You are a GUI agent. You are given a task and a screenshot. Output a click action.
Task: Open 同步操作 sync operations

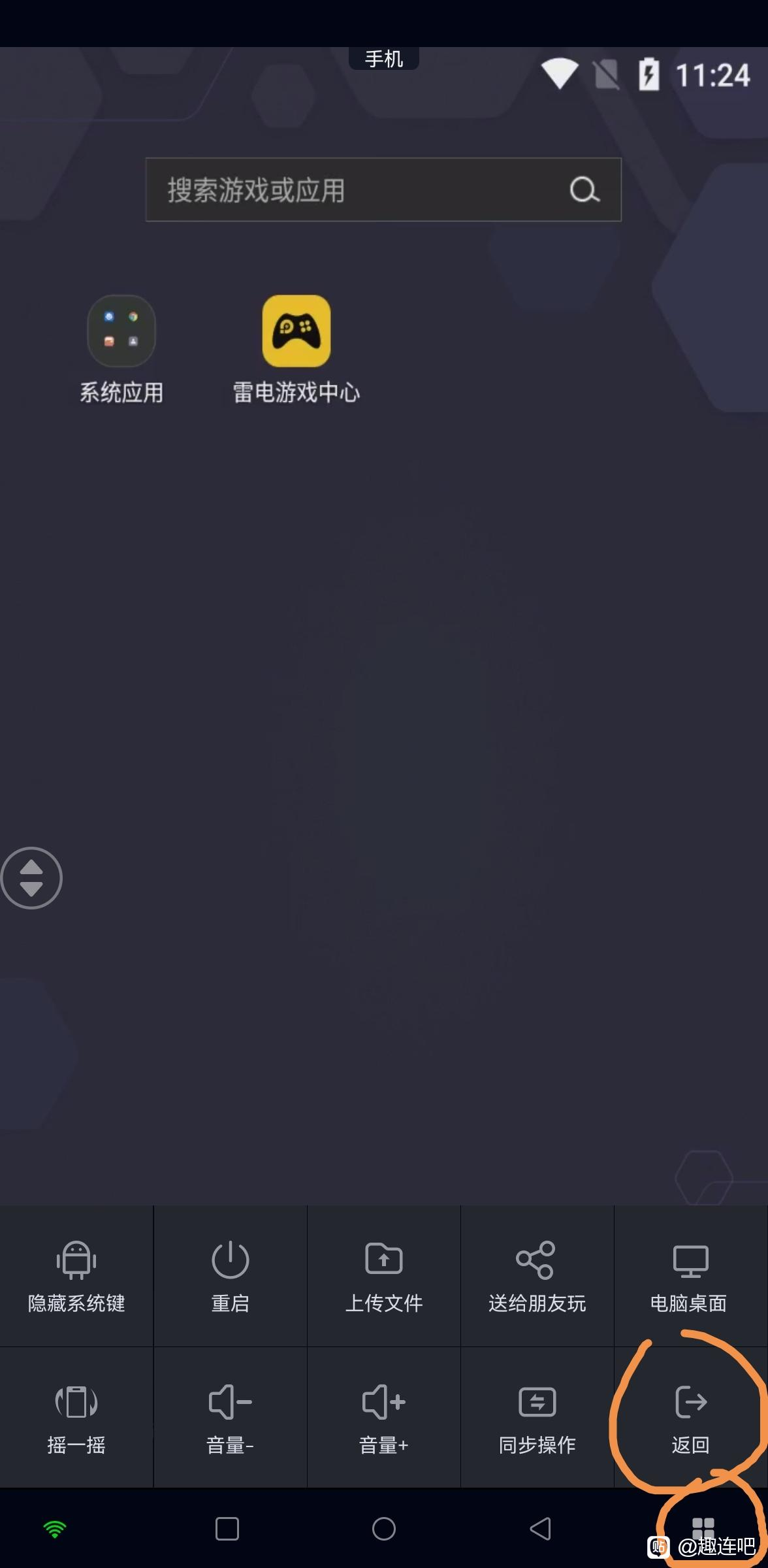(x=537, y=1416)
